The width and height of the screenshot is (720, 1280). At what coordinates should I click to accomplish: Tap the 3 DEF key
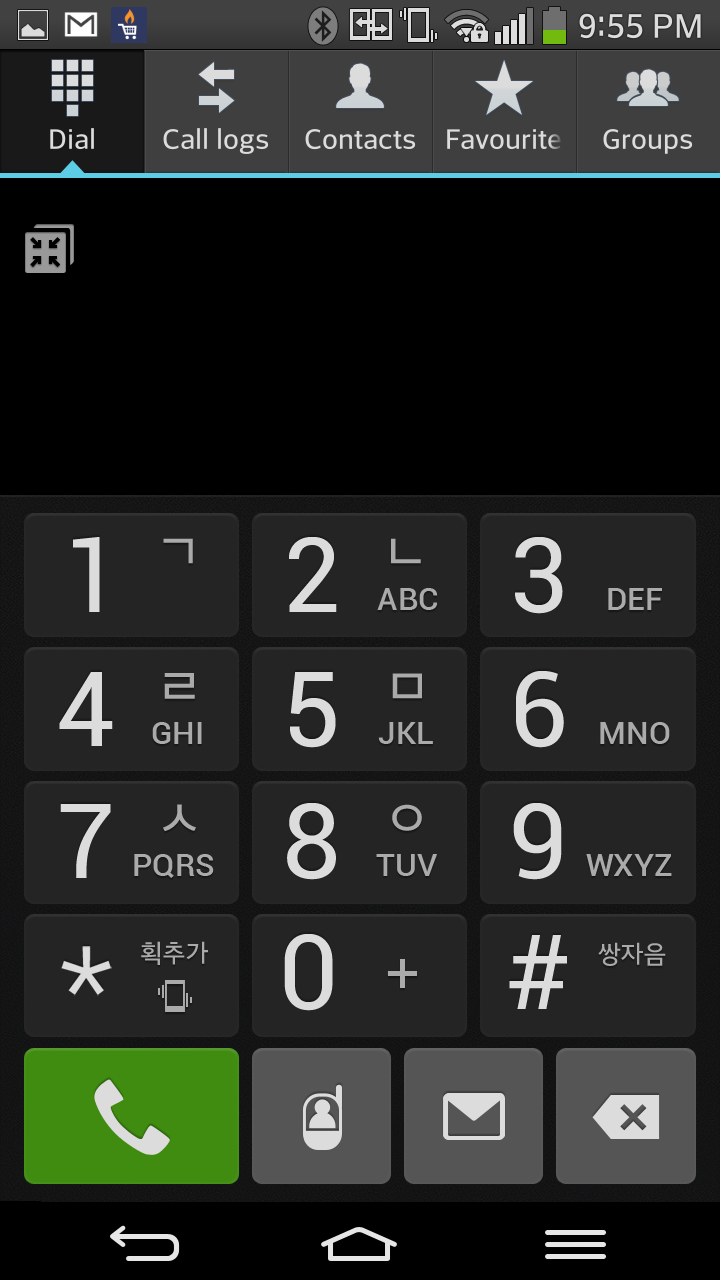coord(587,575)
